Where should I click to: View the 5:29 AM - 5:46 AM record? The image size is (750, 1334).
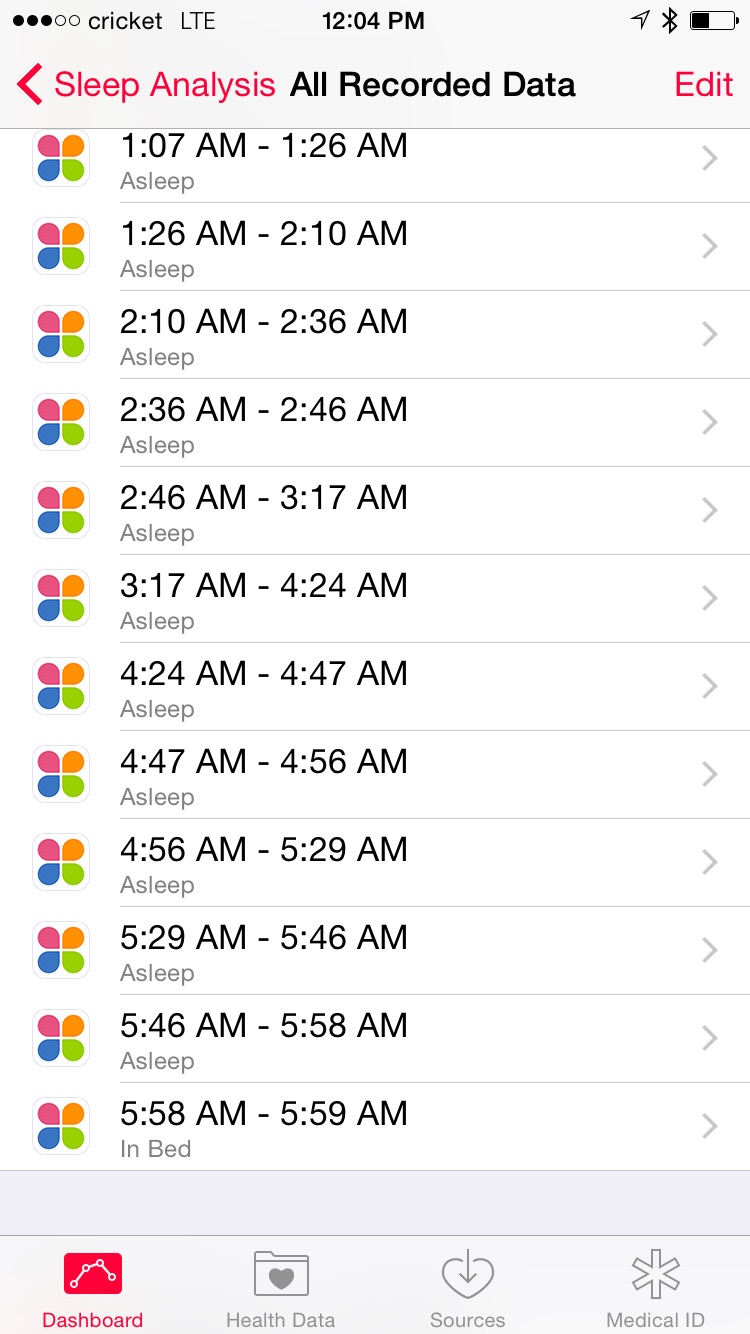pos(375,951)
